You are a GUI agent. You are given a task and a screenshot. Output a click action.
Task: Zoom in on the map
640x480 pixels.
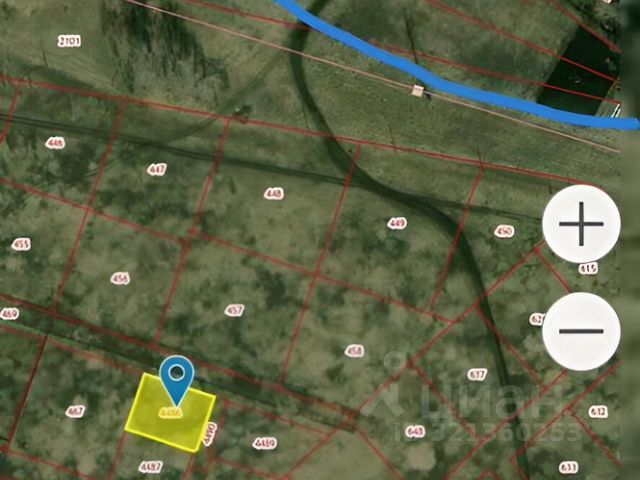point(581,225)
